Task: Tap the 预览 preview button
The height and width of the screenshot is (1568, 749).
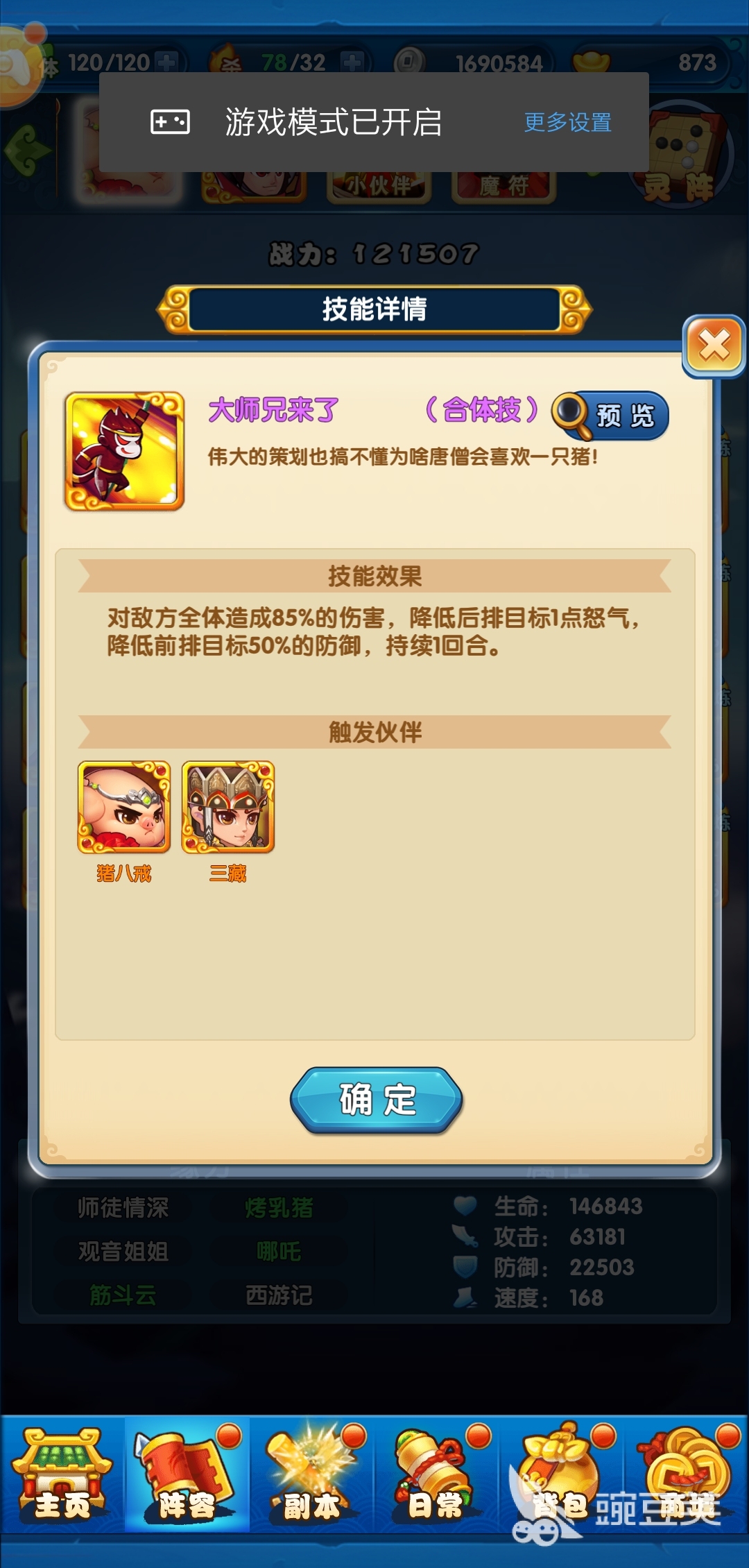Action: [x=611, y=416]
